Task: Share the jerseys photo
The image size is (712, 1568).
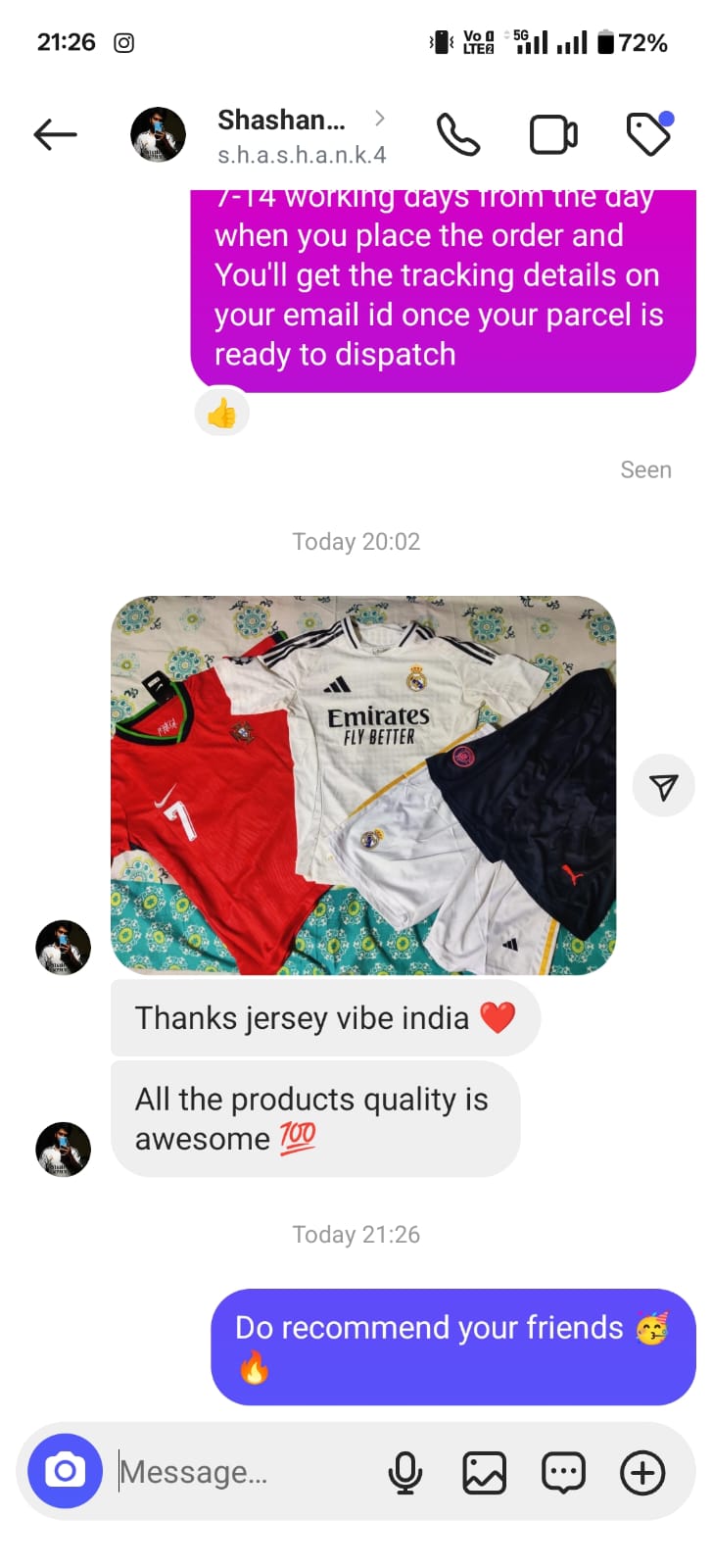Action: (x=663, y=786)
